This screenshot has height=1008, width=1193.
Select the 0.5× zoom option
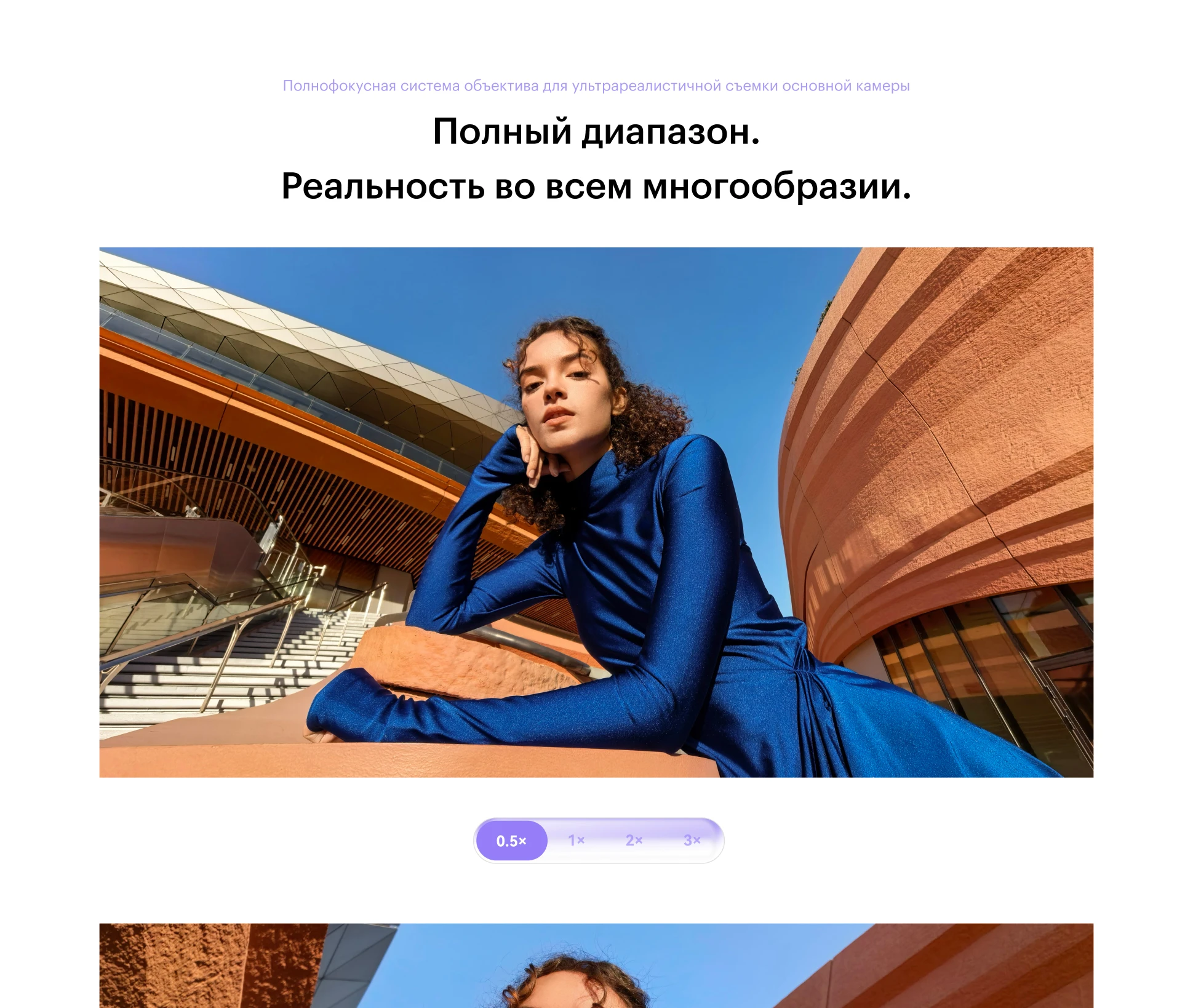[x=511, y=841]
